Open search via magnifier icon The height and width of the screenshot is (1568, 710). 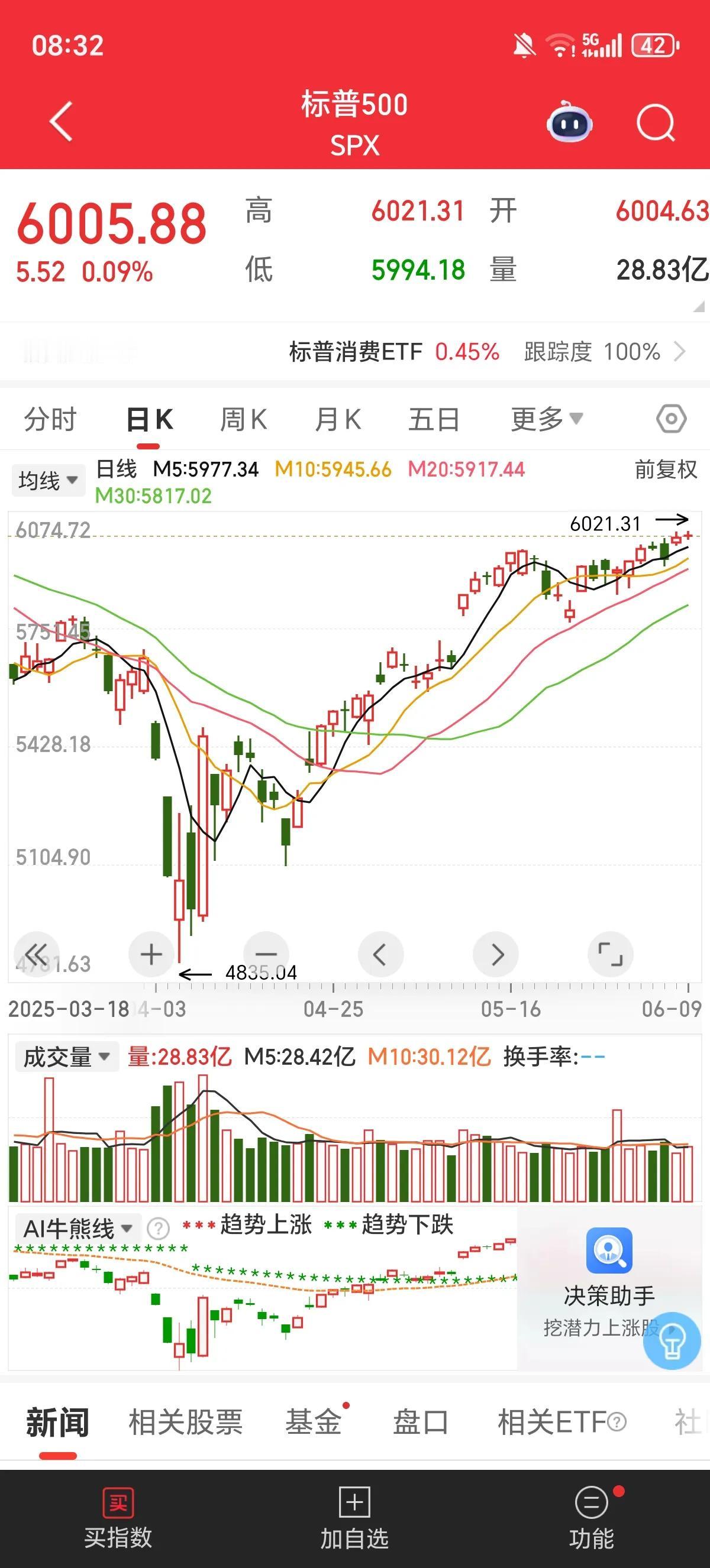point(655,123)
